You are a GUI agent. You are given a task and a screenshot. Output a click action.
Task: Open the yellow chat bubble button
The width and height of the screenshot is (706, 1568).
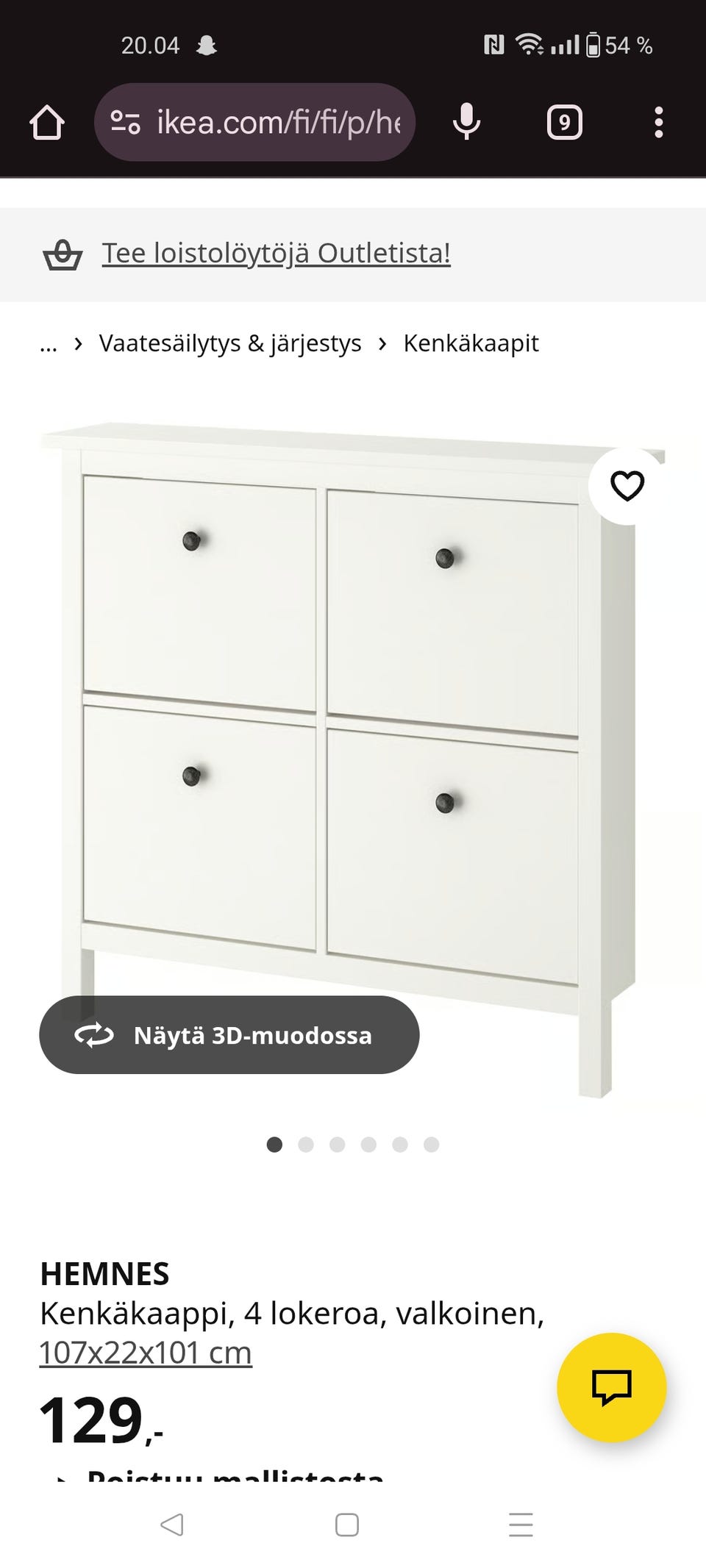pos(611,1387)
